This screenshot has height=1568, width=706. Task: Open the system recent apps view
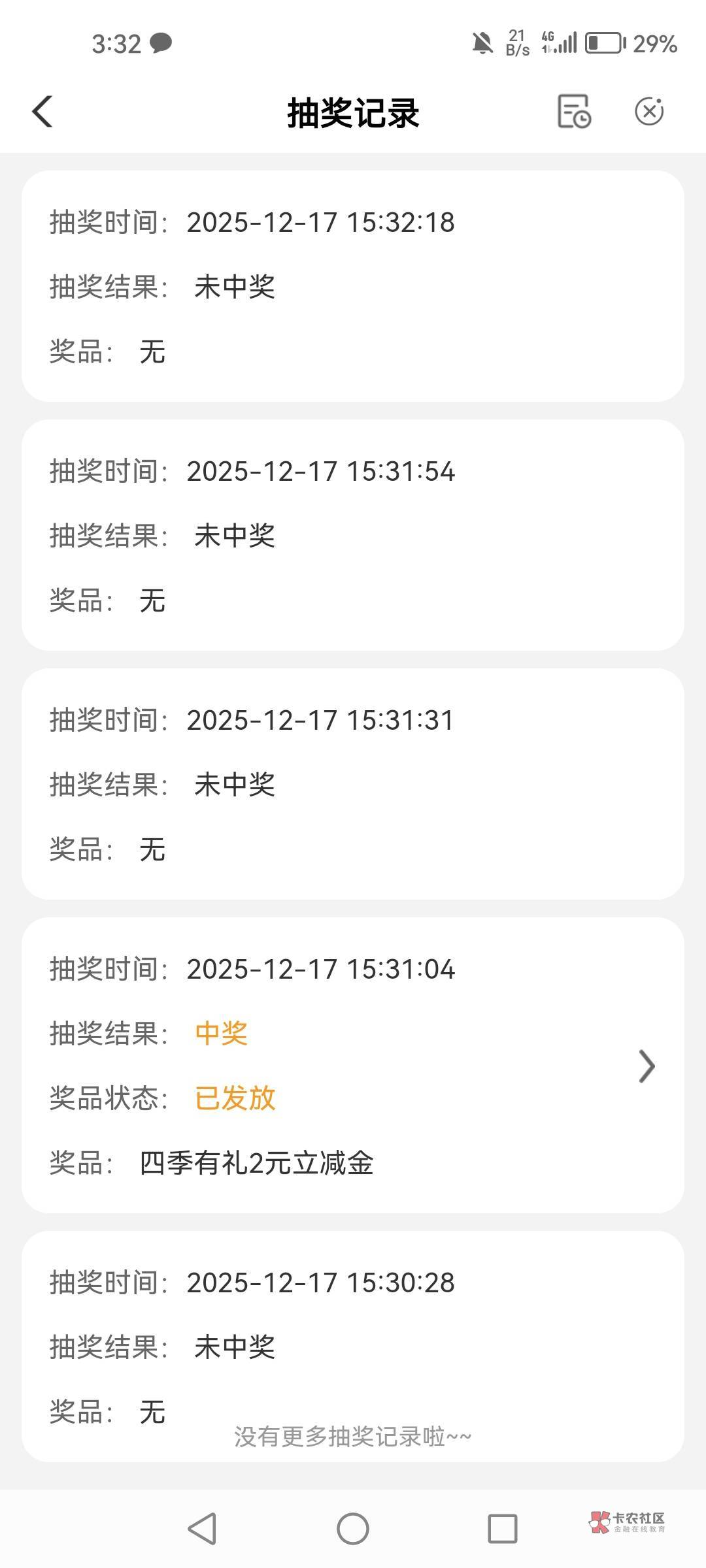[503, 1529]
